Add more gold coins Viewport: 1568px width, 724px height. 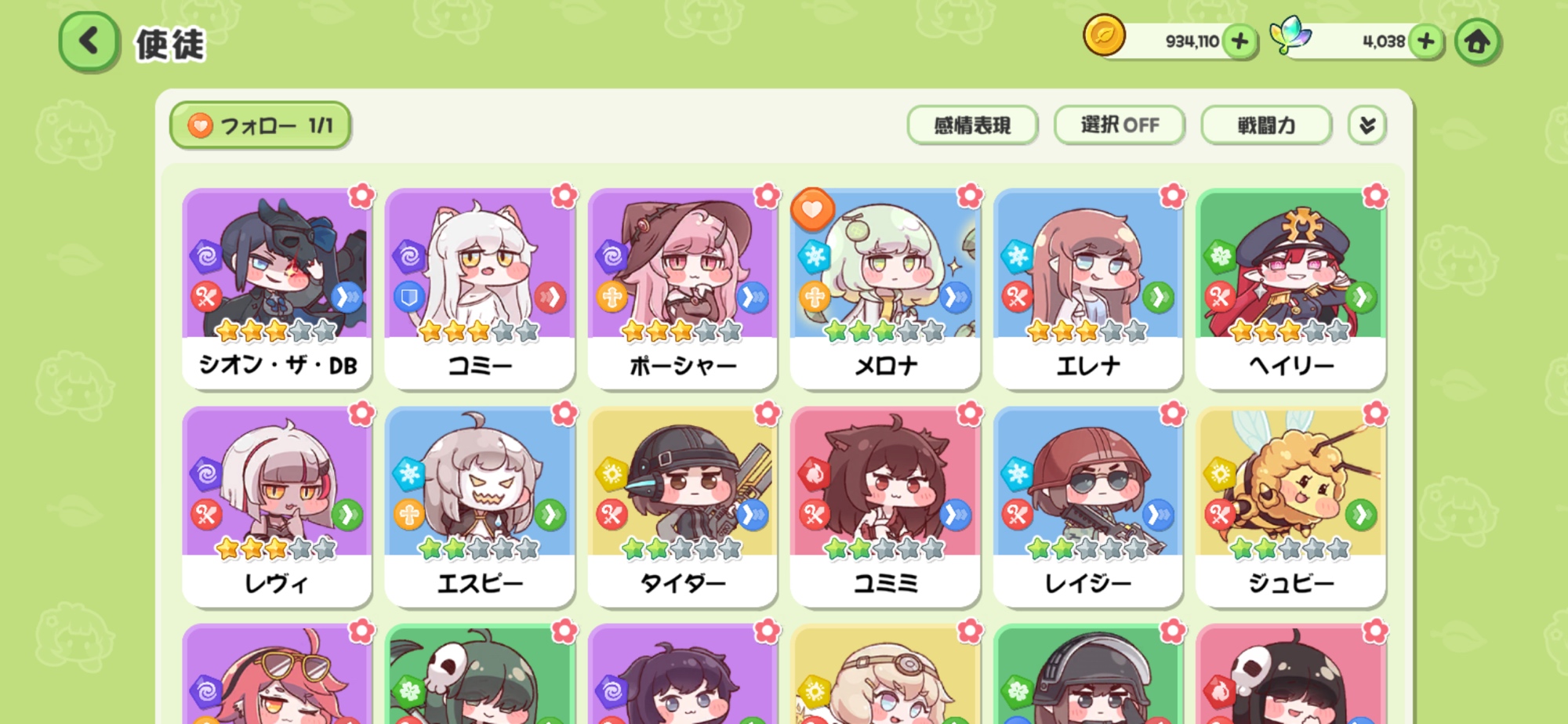[x=1240, y=42]
